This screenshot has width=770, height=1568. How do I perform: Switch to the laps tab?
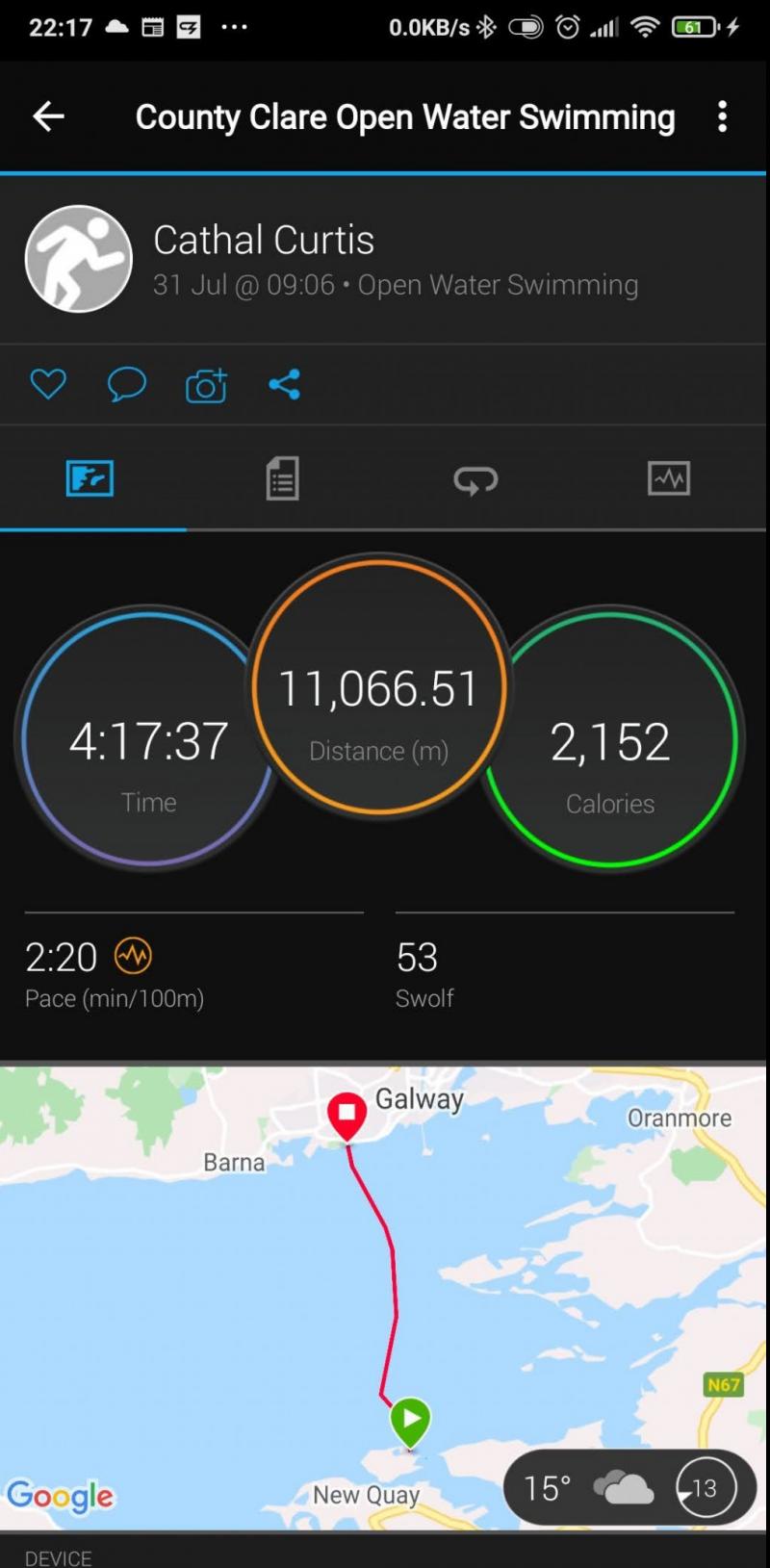[x=475, y=478]
